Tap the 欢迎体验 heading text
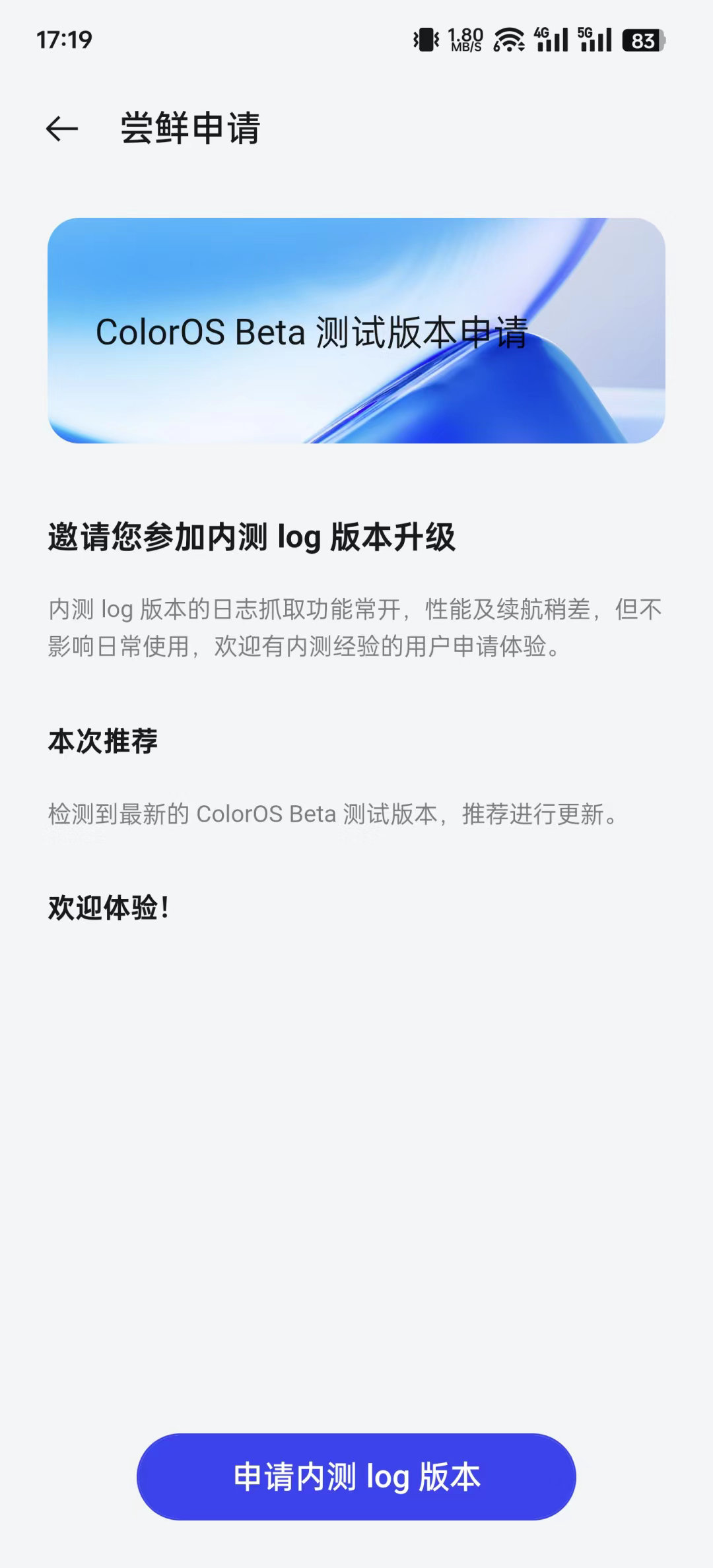Screen dimensions: 713x1568 pos(109,907)
